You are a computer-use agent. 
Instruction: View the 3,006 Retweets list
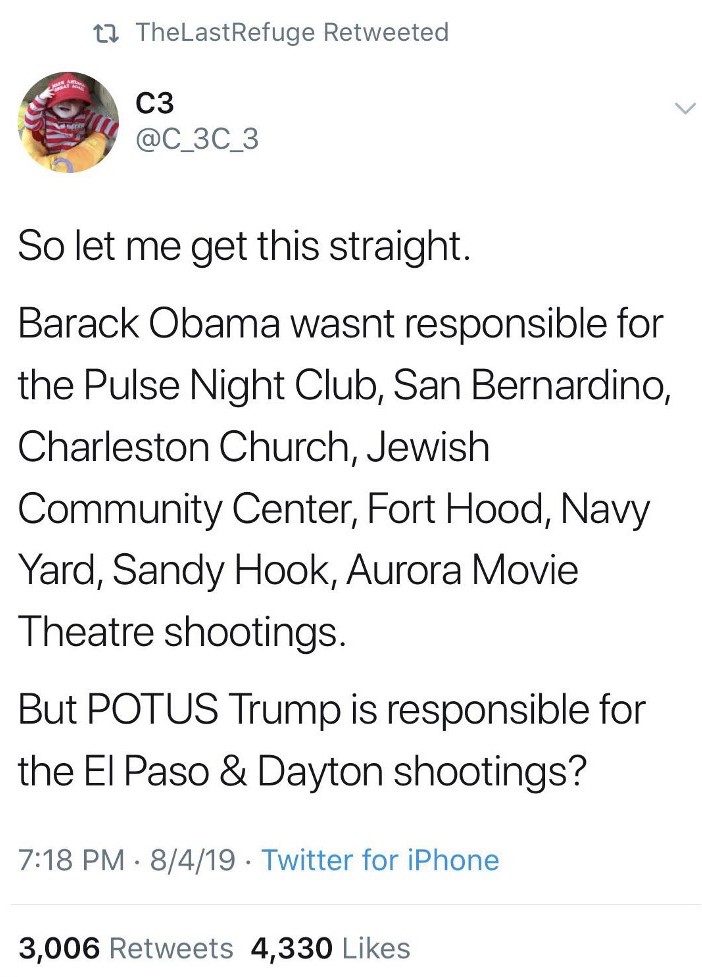click(x=126, y=947)
